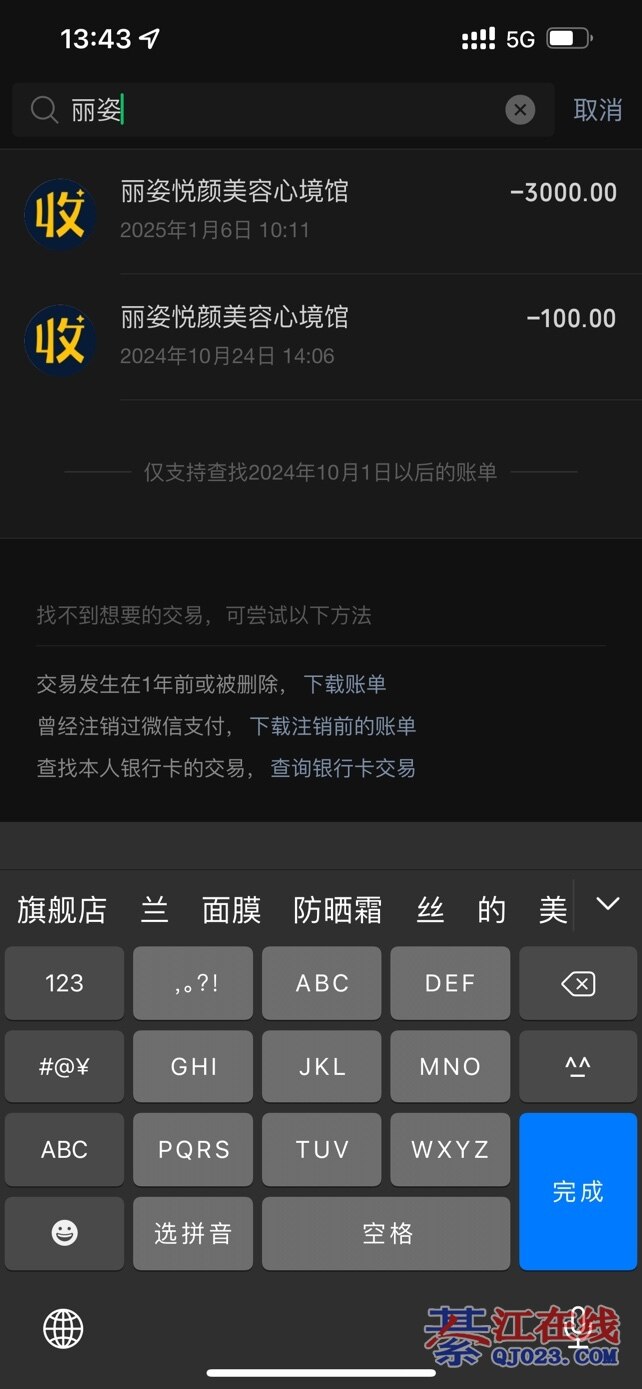Open the 下载注销前的账单 link
Screen dimensions: 642x1389
coord(332,726)
